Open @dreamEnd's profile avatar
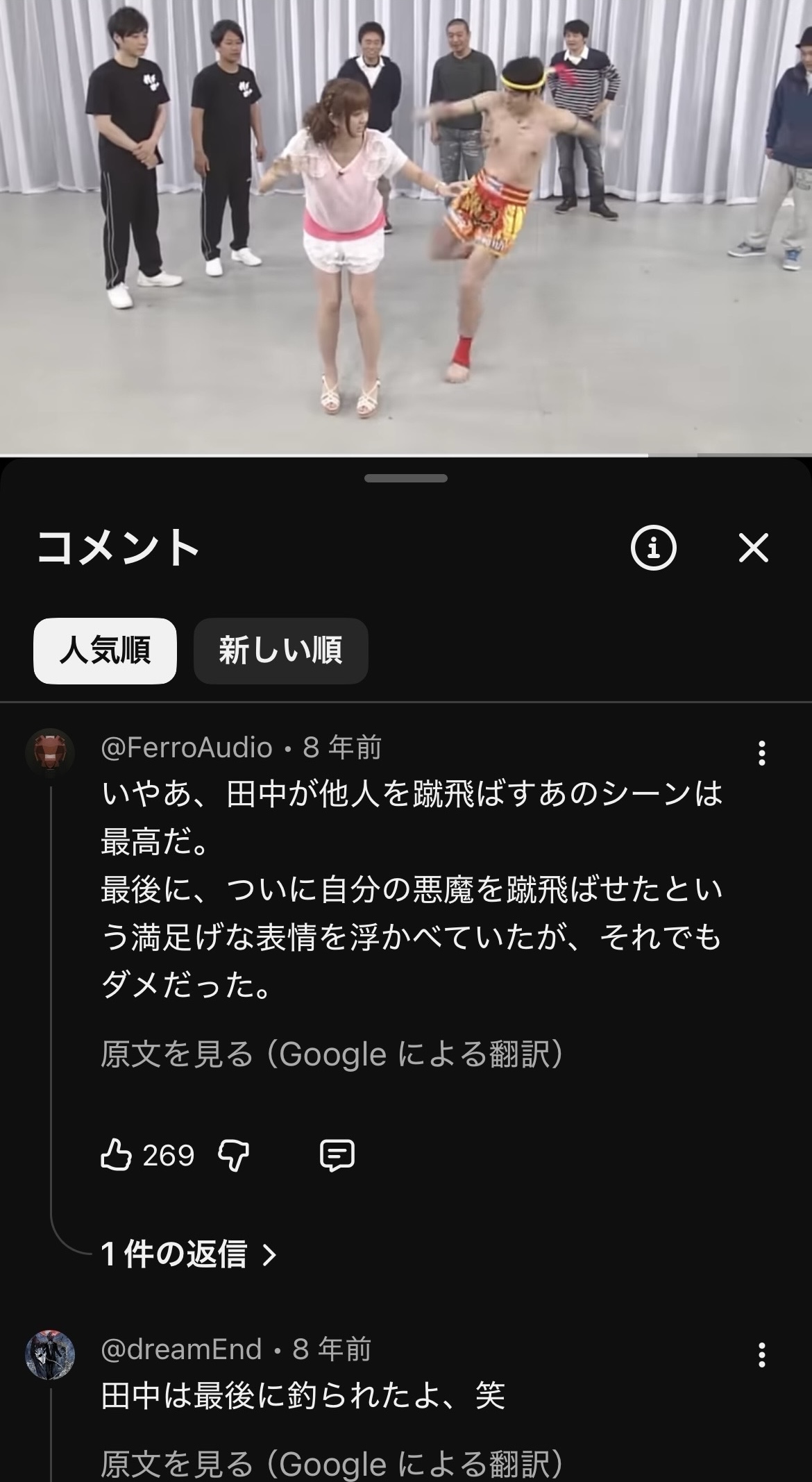 point(50,1354)
